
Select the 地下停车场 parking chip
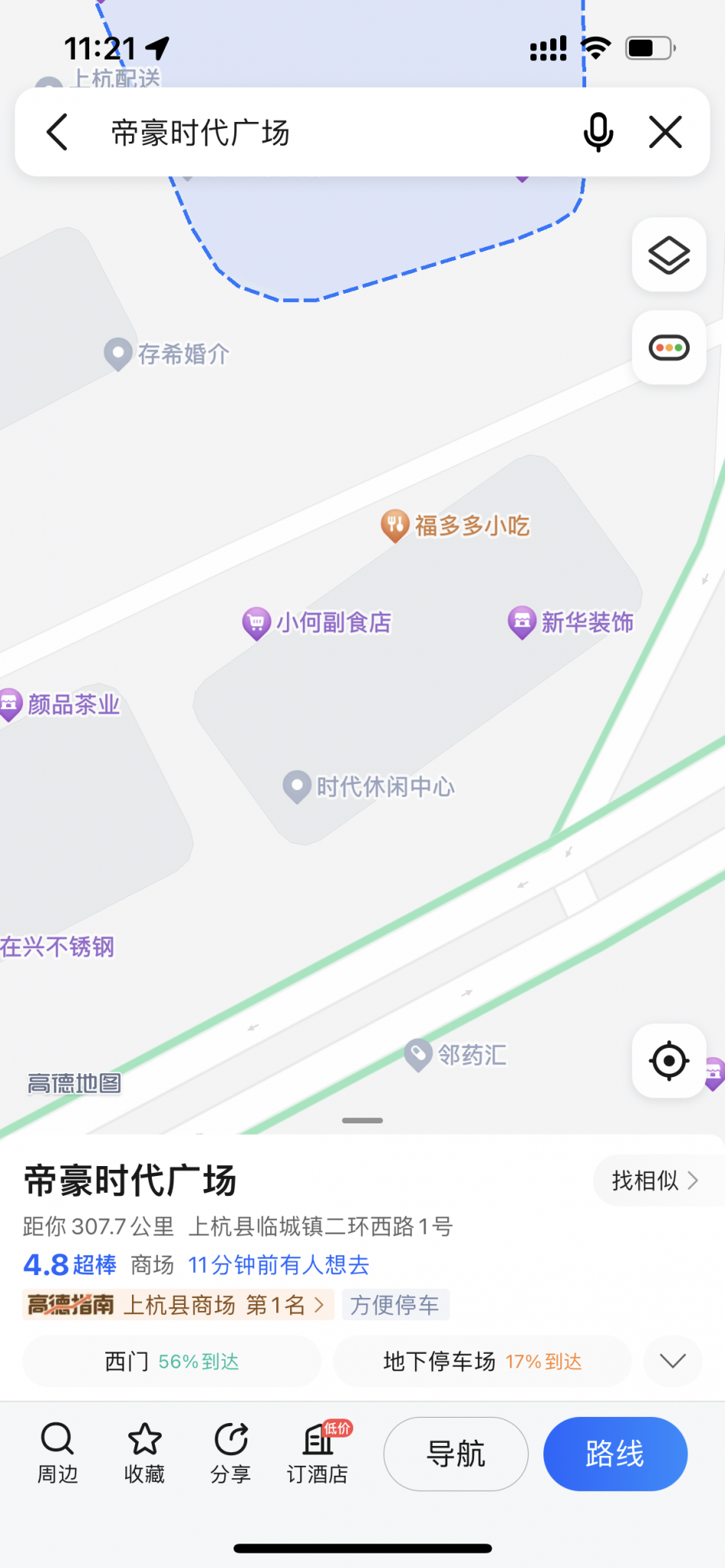point(482,1361)
